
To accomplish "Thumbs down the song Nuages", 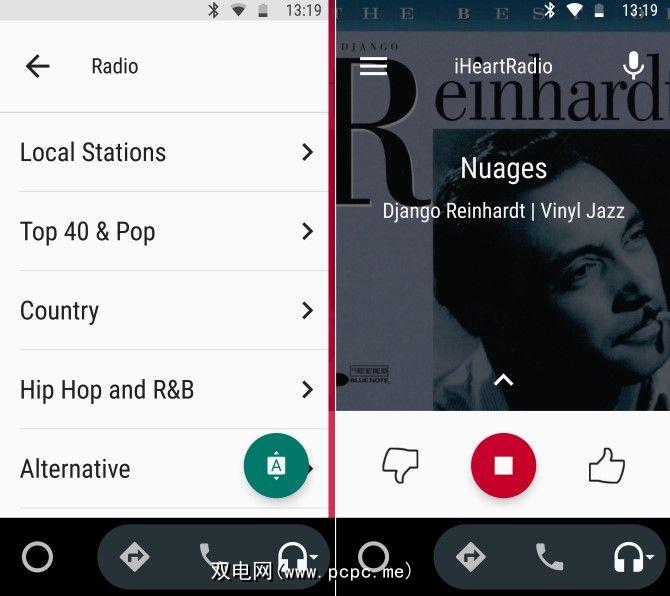I will click(401, 465).
